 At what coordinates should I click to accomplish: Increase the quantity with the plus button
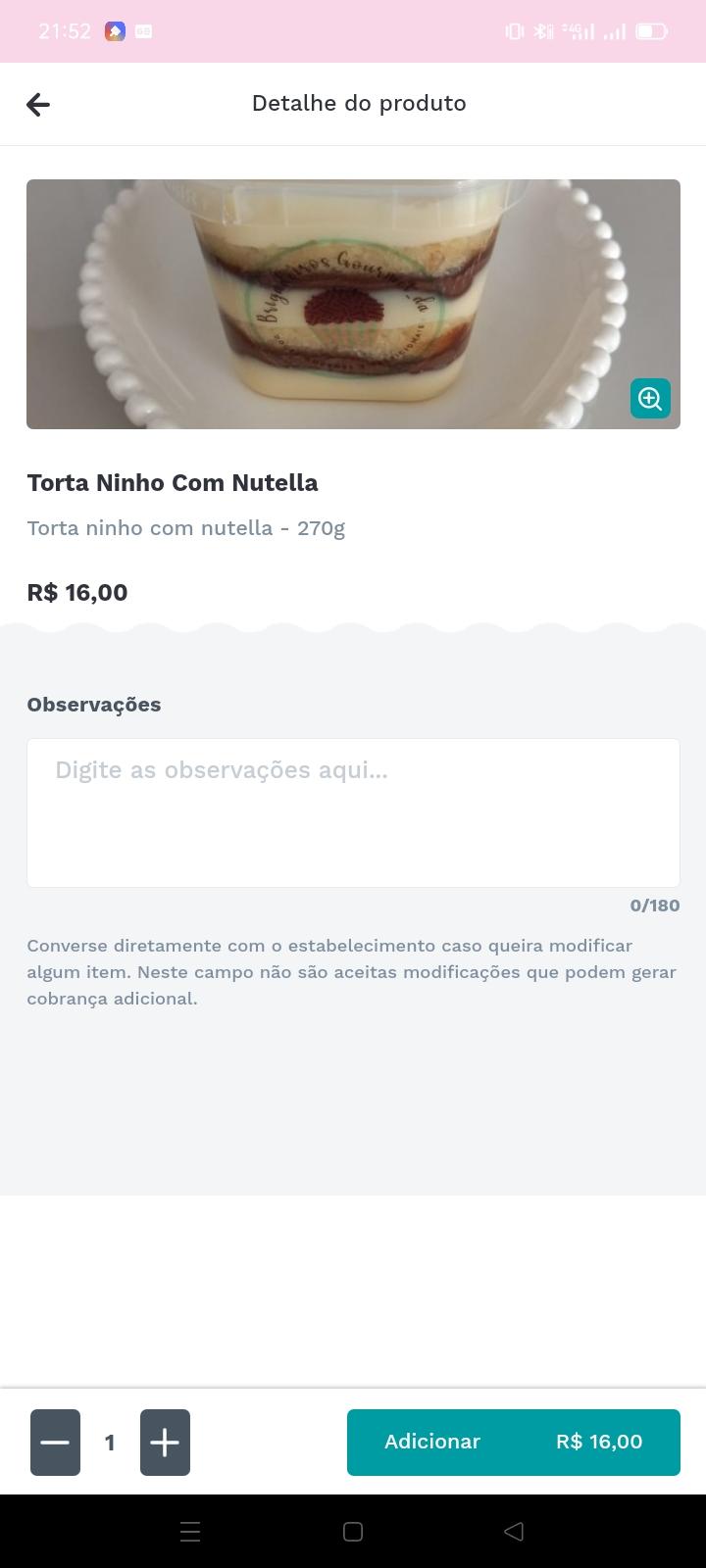pyautogui.click(x=165, y=1442)
